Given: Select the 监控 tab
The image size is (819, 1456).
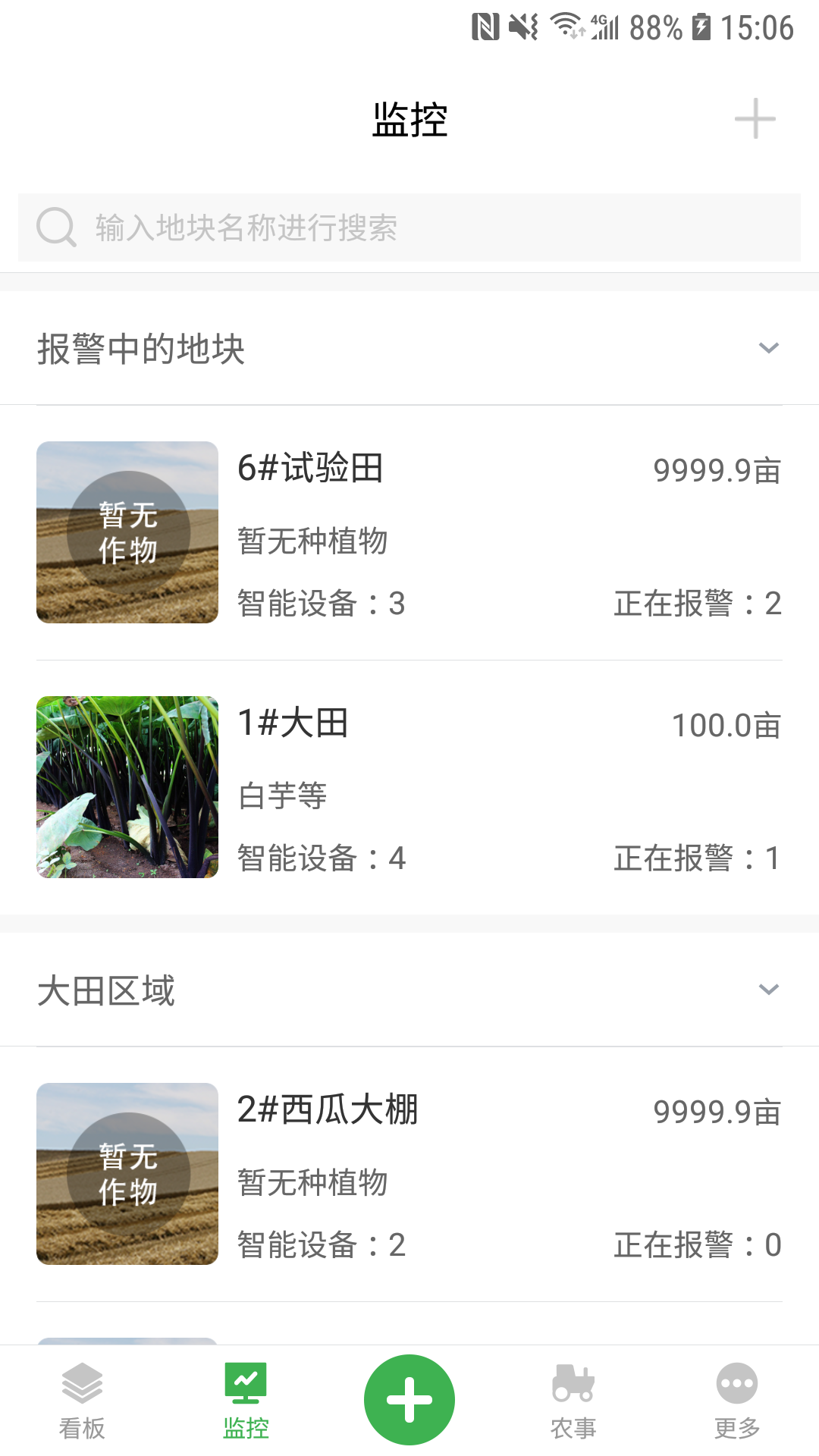Looking at the screenshot, I should [246, 1401].
